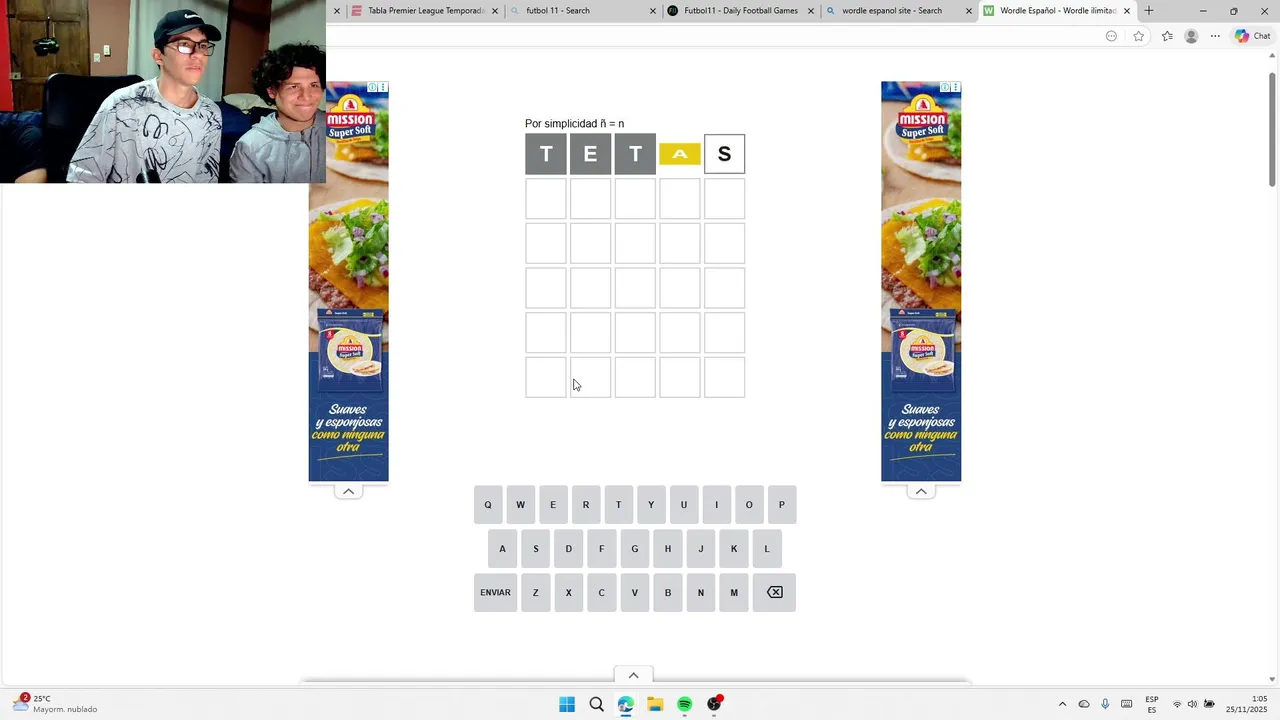This screenshot has width=1280, height=720.
Task: Close the Wordle Español browser tab
Action: coord(1127,11)
